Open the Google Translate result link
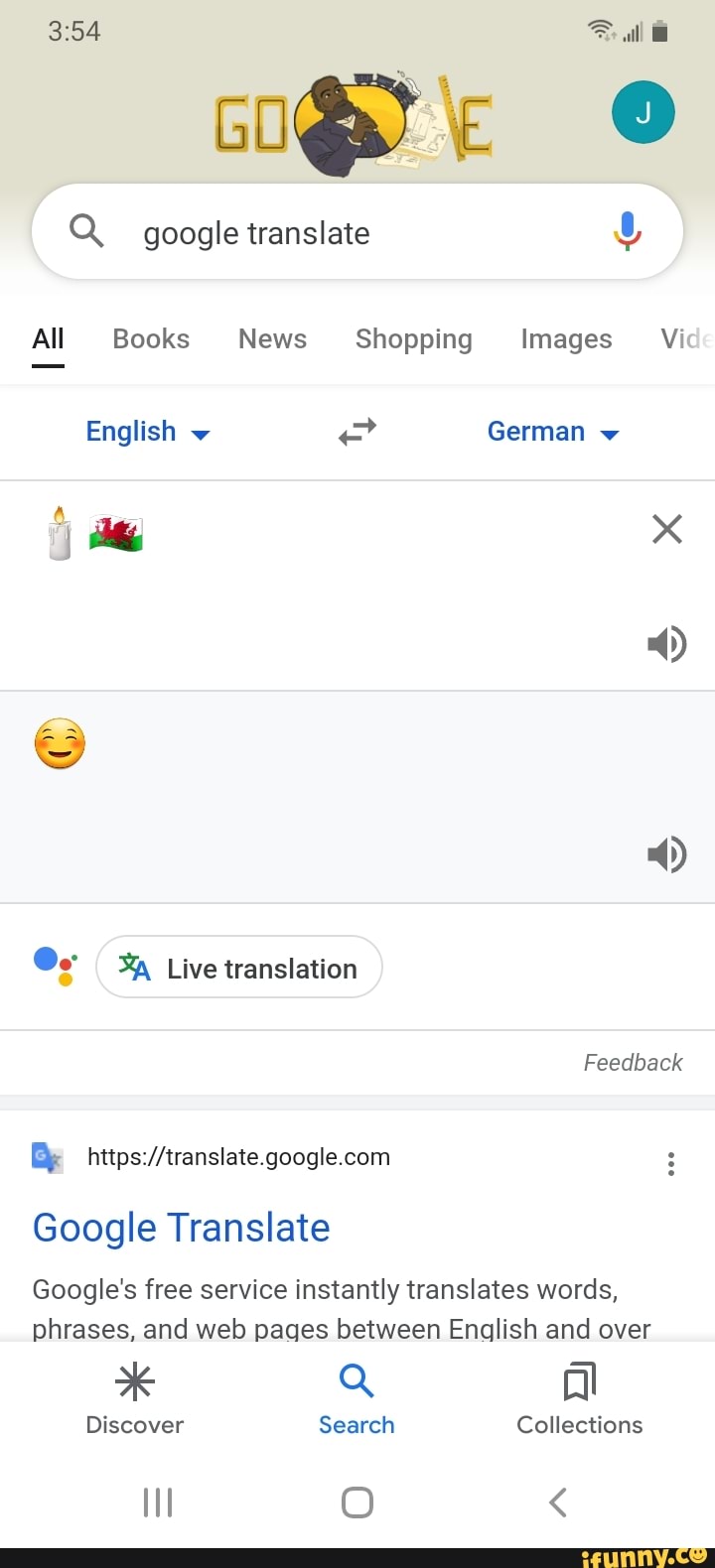 pos(181,1228)
